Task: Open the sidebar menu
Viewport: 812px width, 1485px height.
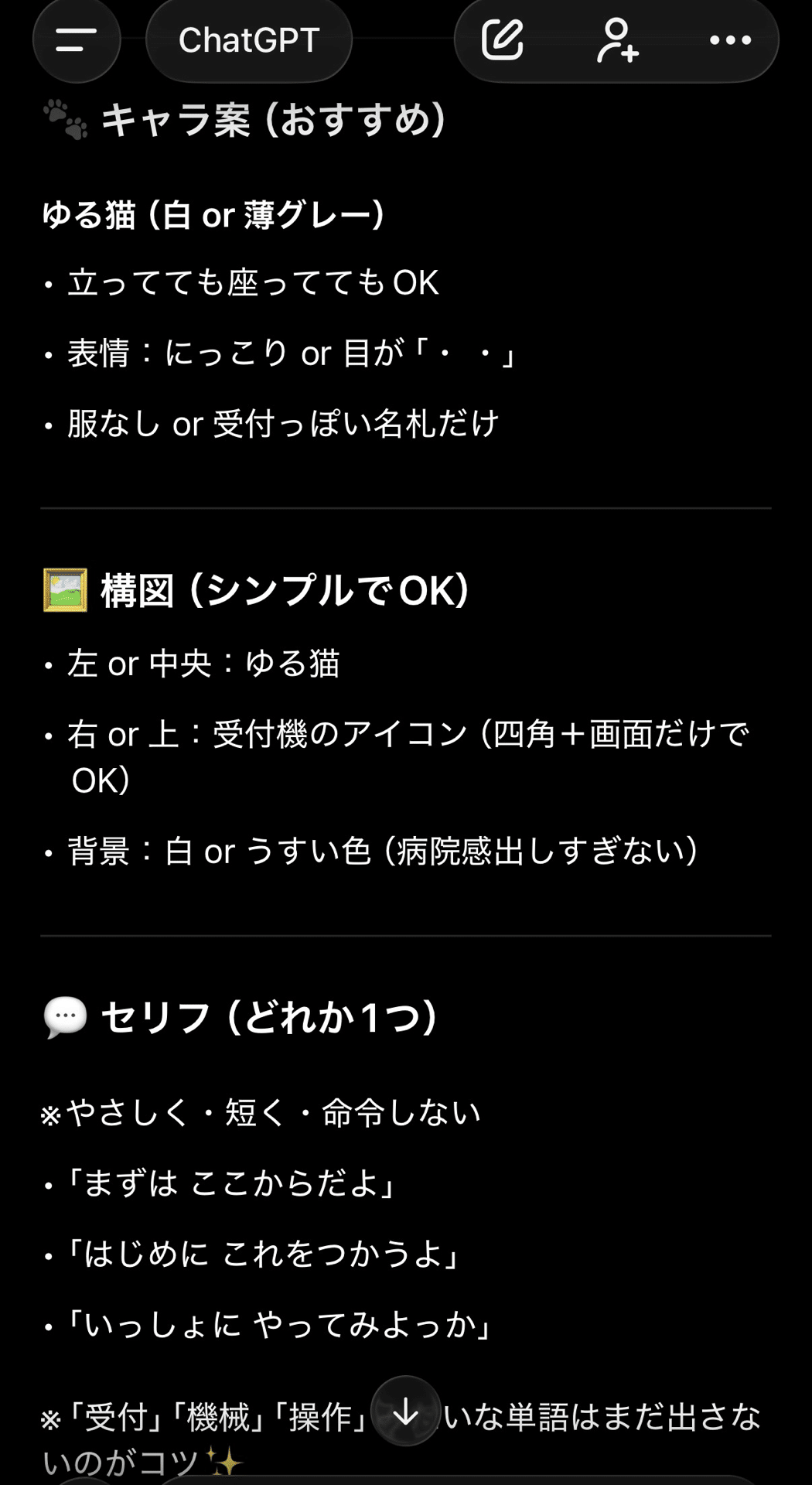Action: pyautogui.click(x=77, y=39)
